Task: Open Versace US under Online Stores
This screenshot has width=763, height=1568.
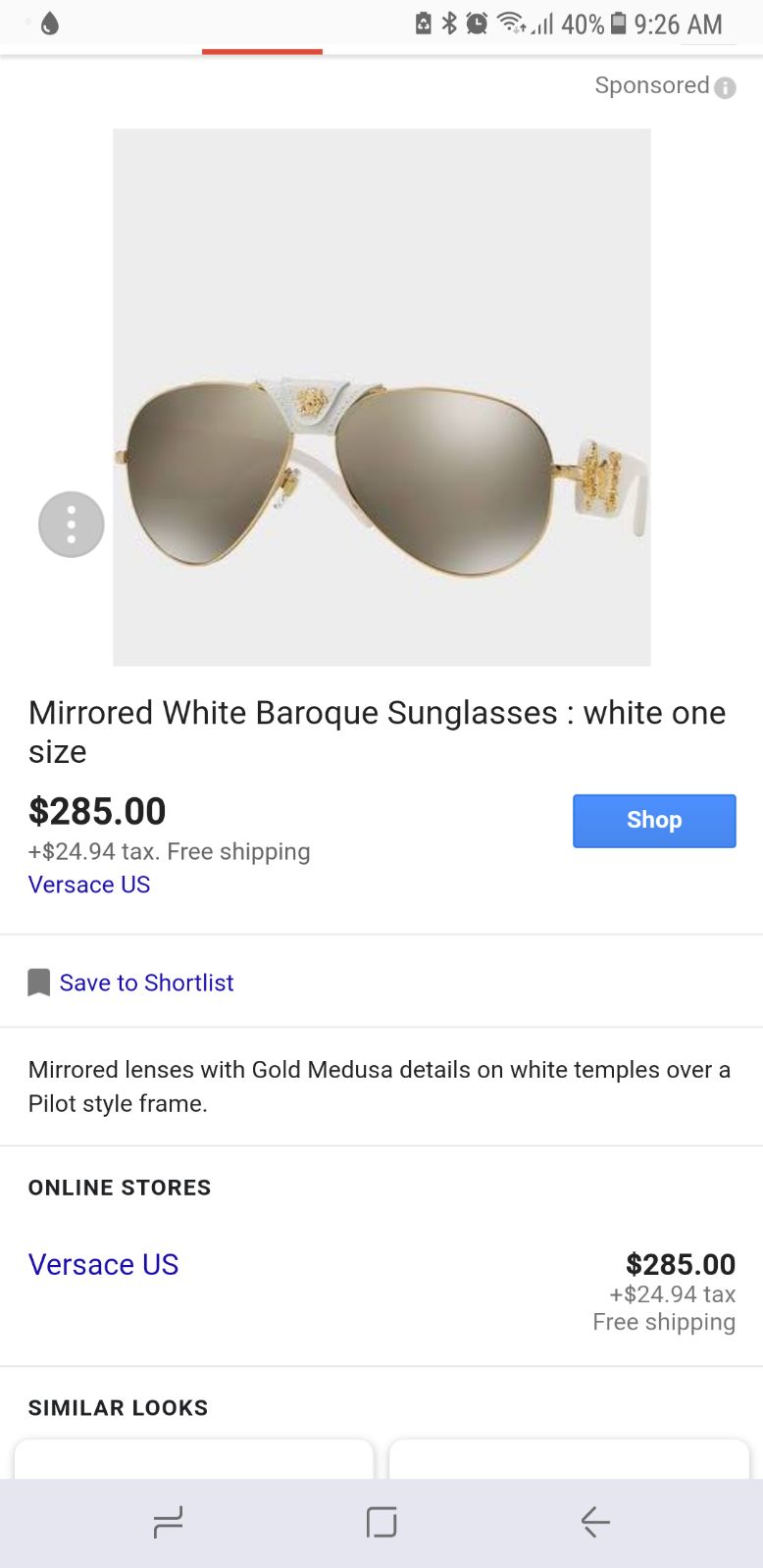Action: point(104,1264)
